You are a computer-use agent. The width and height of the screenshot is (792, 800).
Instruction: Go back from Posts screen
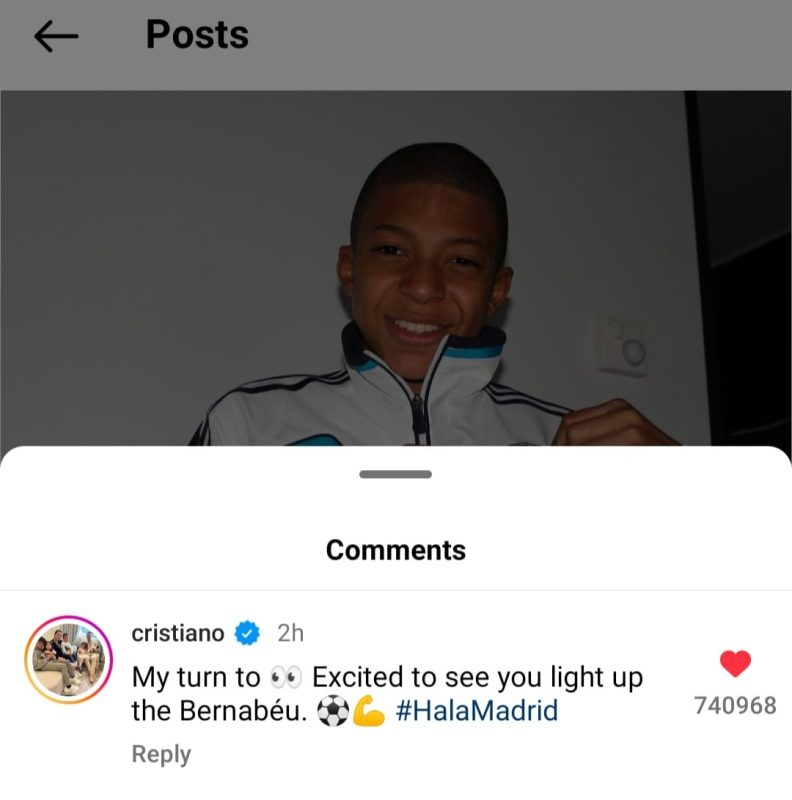click(x=56, y=37)
